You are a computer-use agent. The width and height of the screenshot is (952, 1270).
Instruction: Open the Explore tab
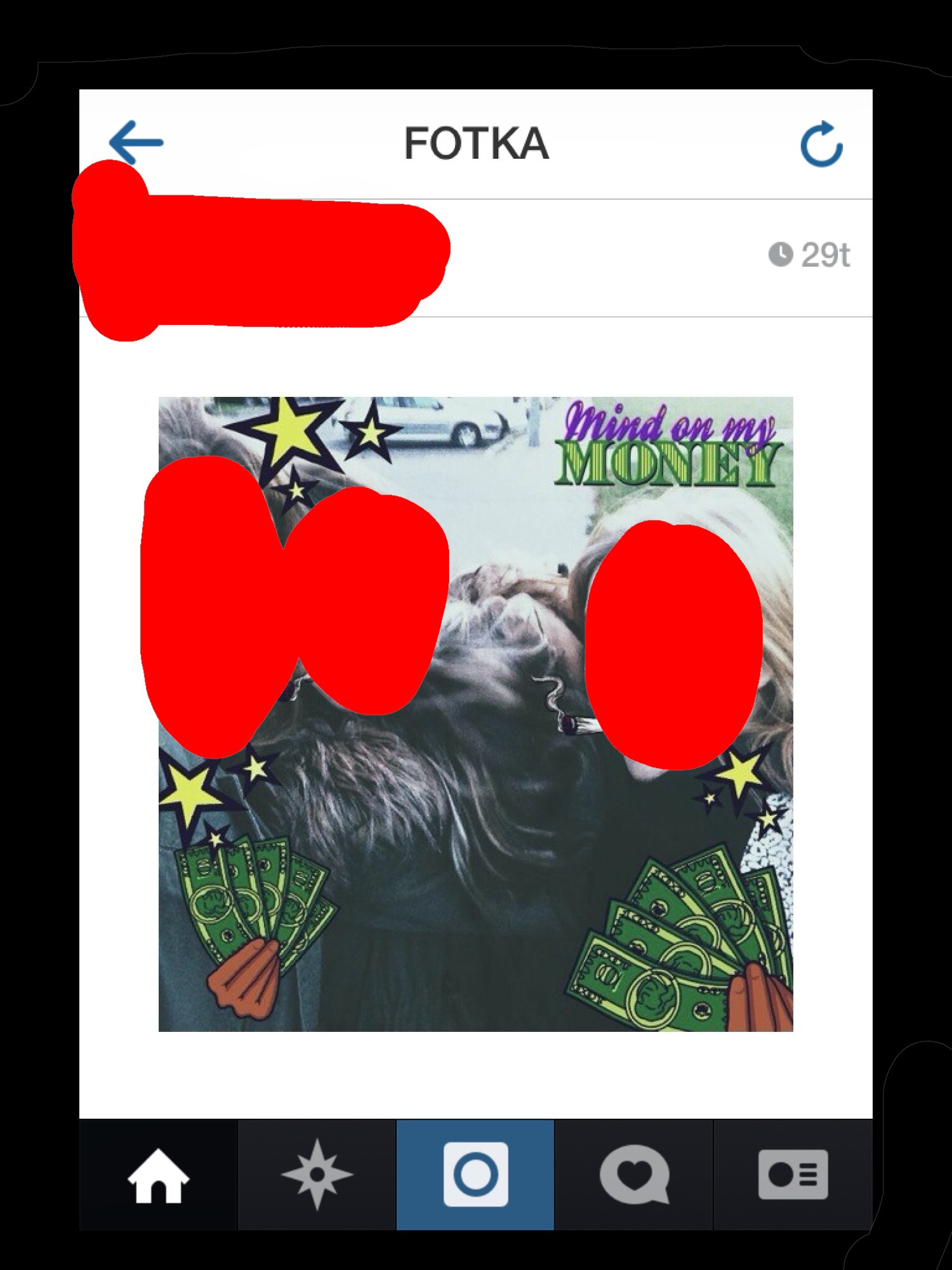click(317, 1175)
